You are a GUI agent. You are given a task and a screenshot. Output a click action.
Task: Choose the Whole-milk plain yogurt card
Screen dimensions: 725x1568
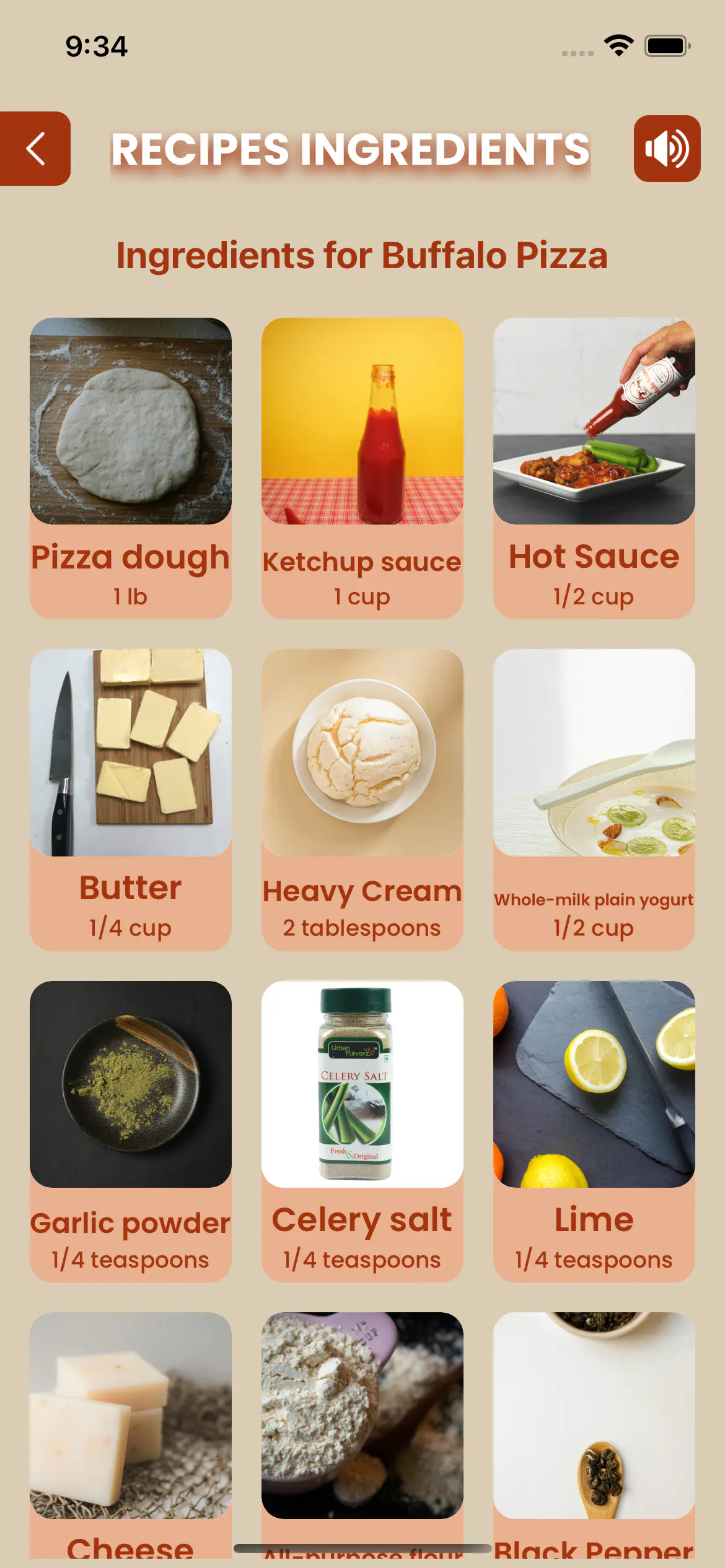(x=594, y=799)
